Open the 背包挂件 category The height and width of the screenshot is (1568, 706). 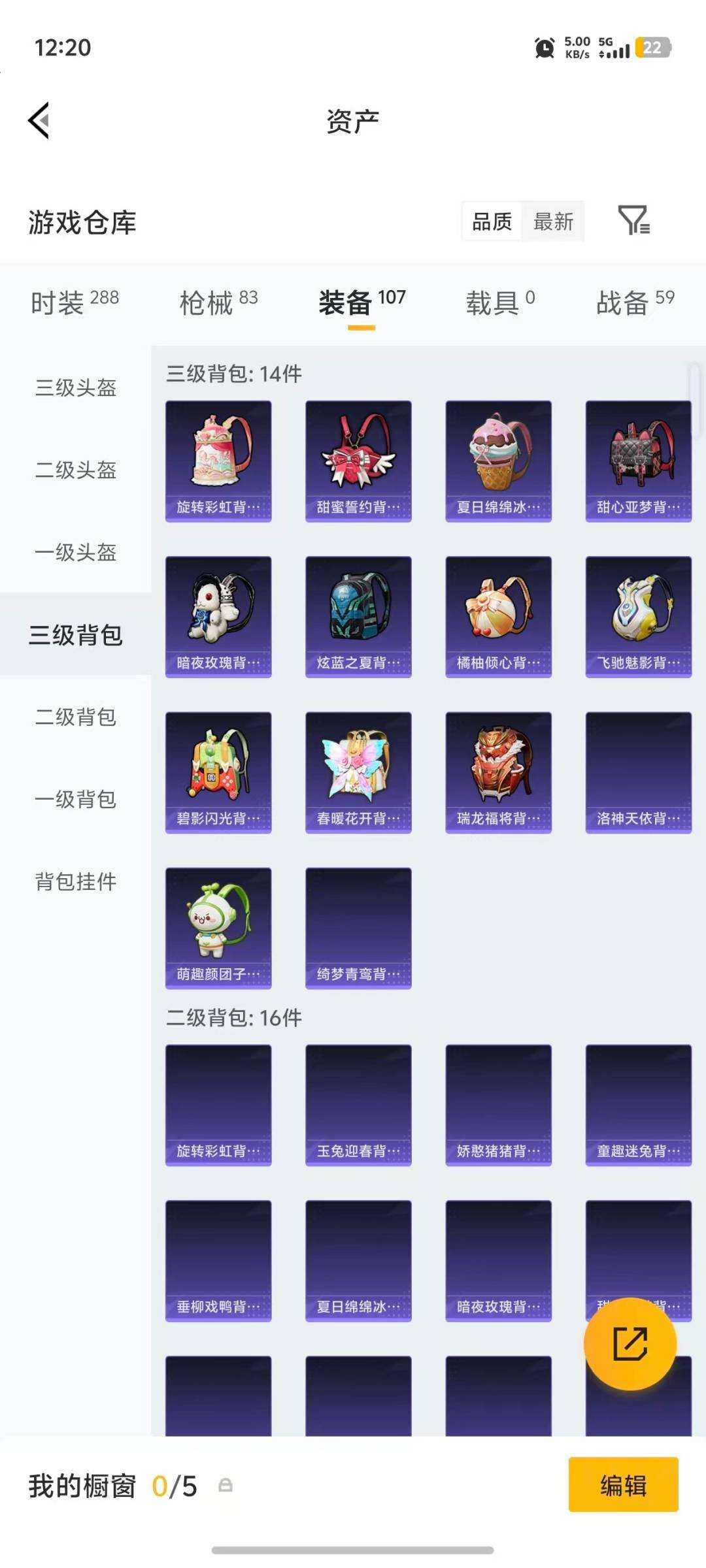pos(74,883)
